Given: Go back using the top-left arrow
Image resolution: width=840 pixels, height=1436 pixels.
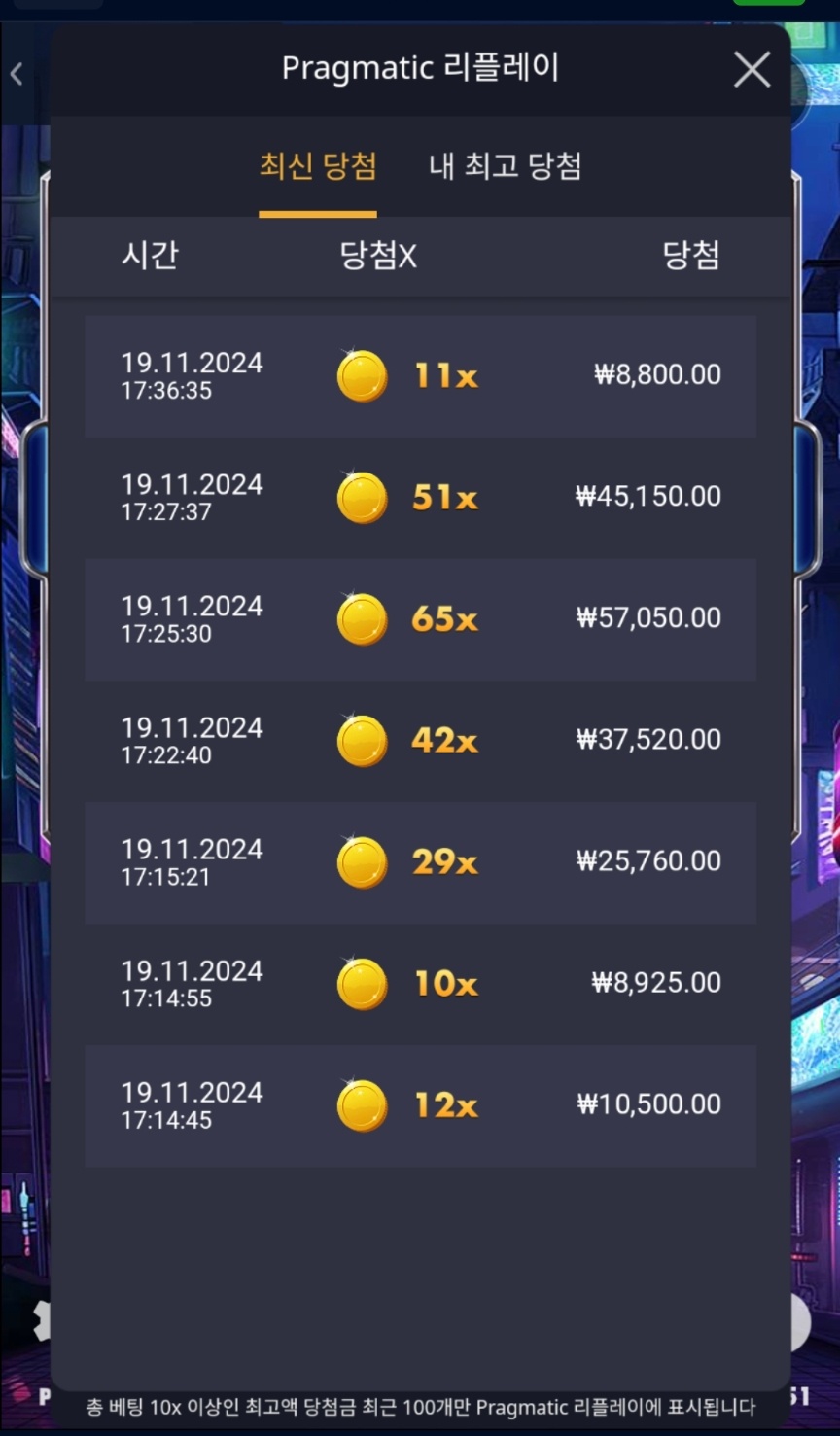Looking at the screenshot, I should click(17, 74).
